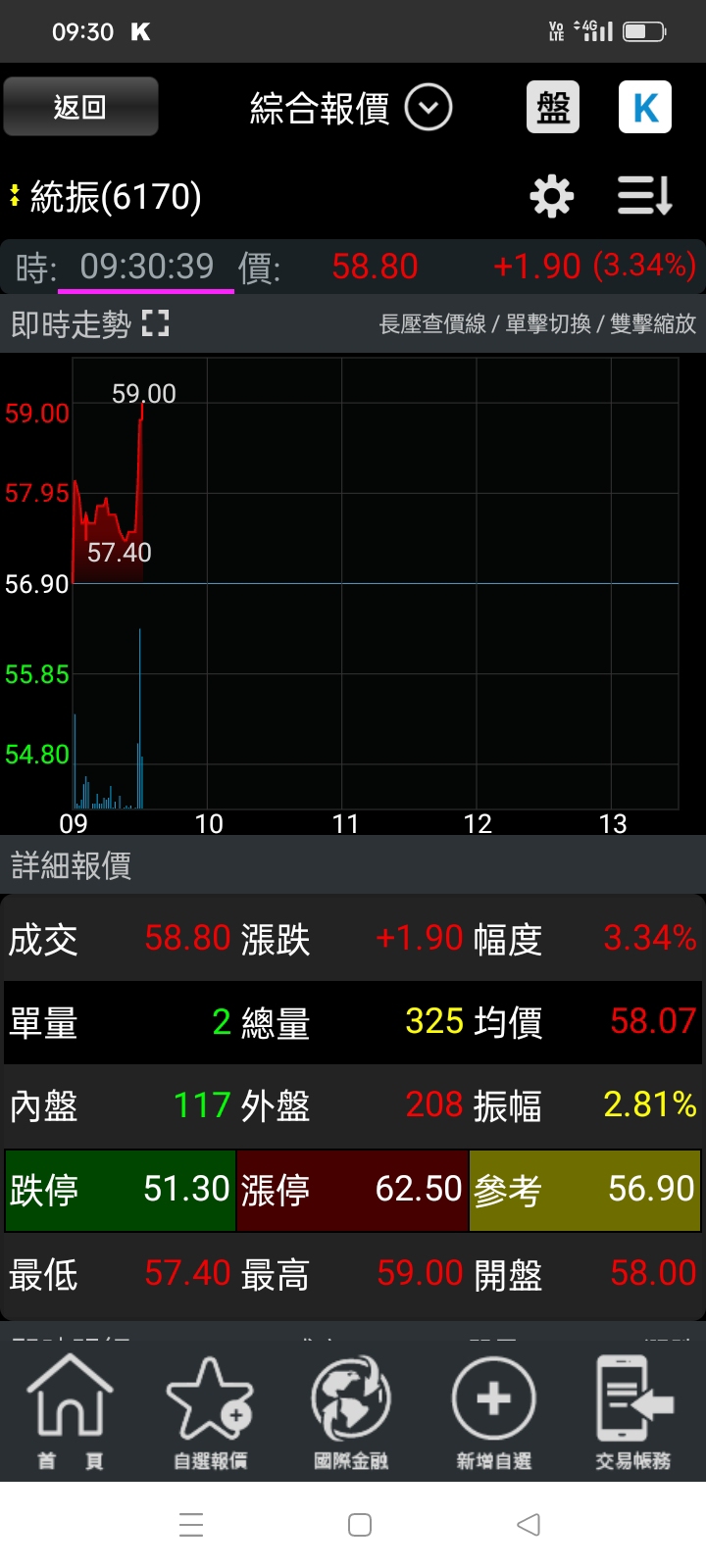Go to 首頁 home tab
Screen dimensions: 706x1568
click(70, 1412)
